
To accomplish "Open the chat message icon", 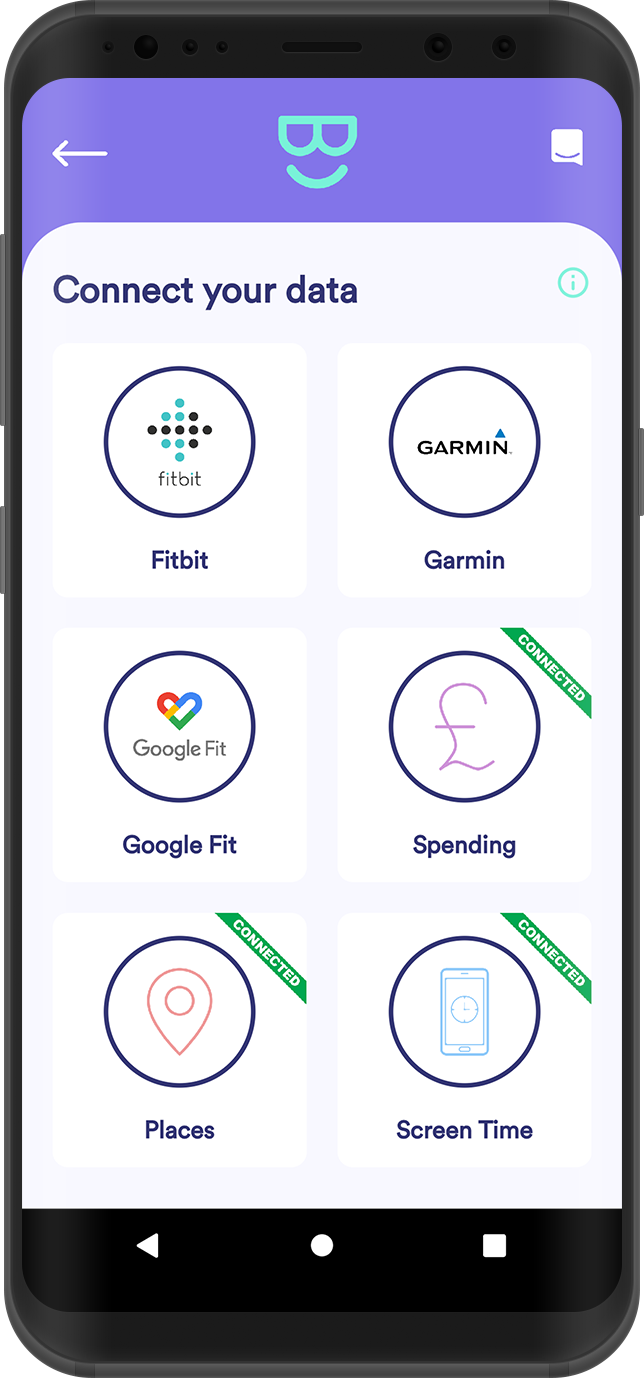I will tap(567, 147).
